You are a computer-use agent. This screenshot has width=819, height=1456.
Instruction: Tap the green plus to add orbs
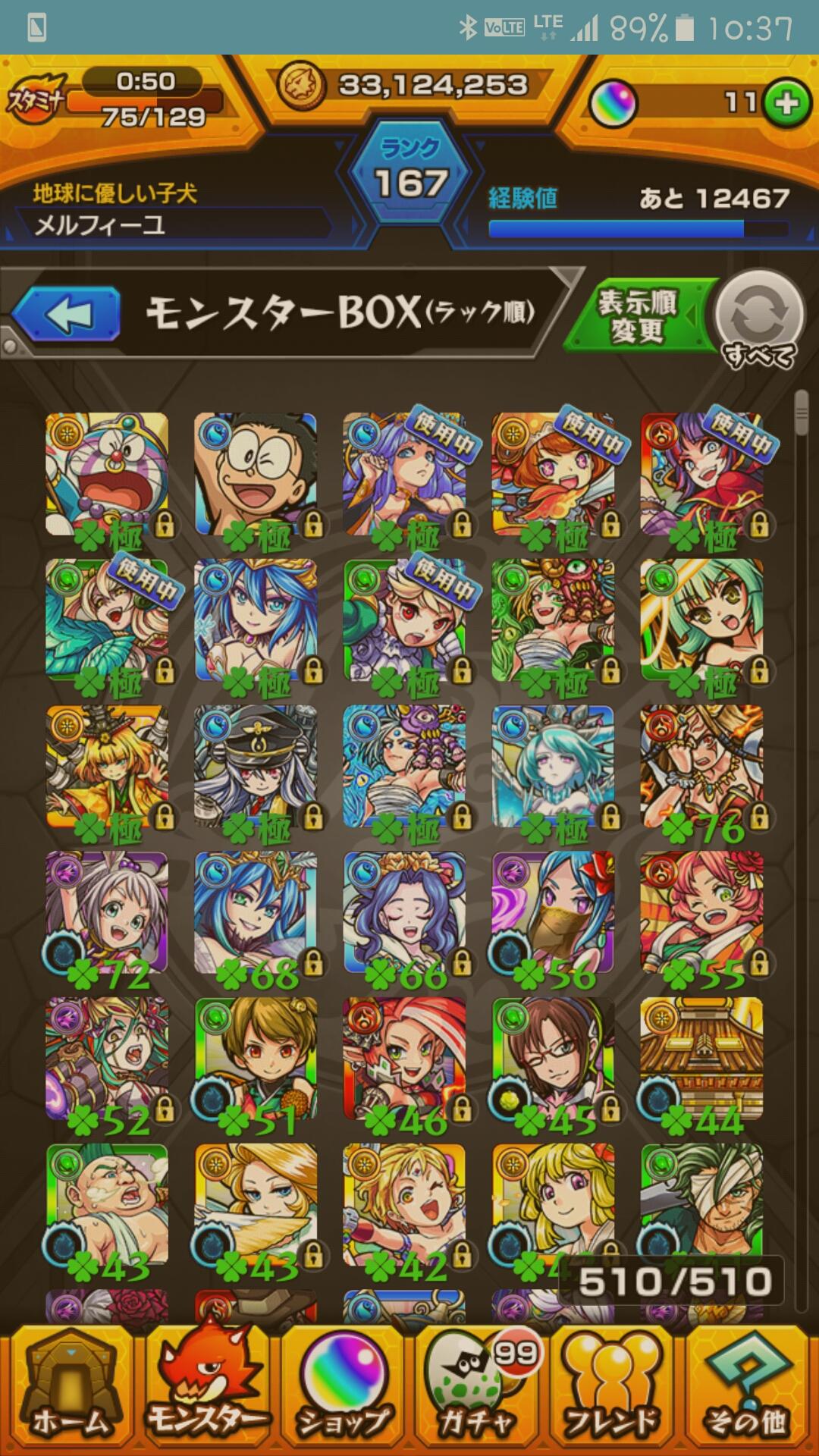[x=786, y=102]
